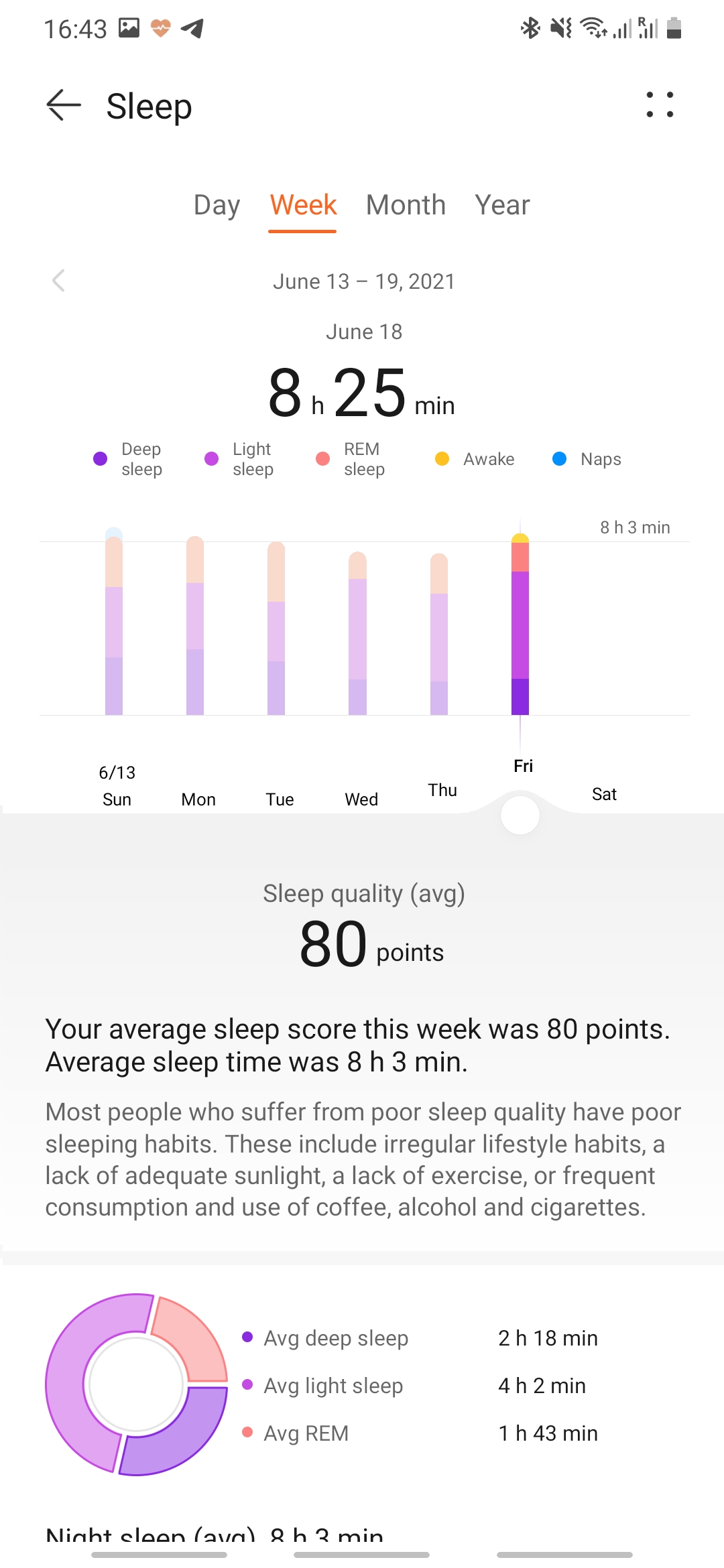Select the Week tab

pyautogui.click(x=302, y=205)
